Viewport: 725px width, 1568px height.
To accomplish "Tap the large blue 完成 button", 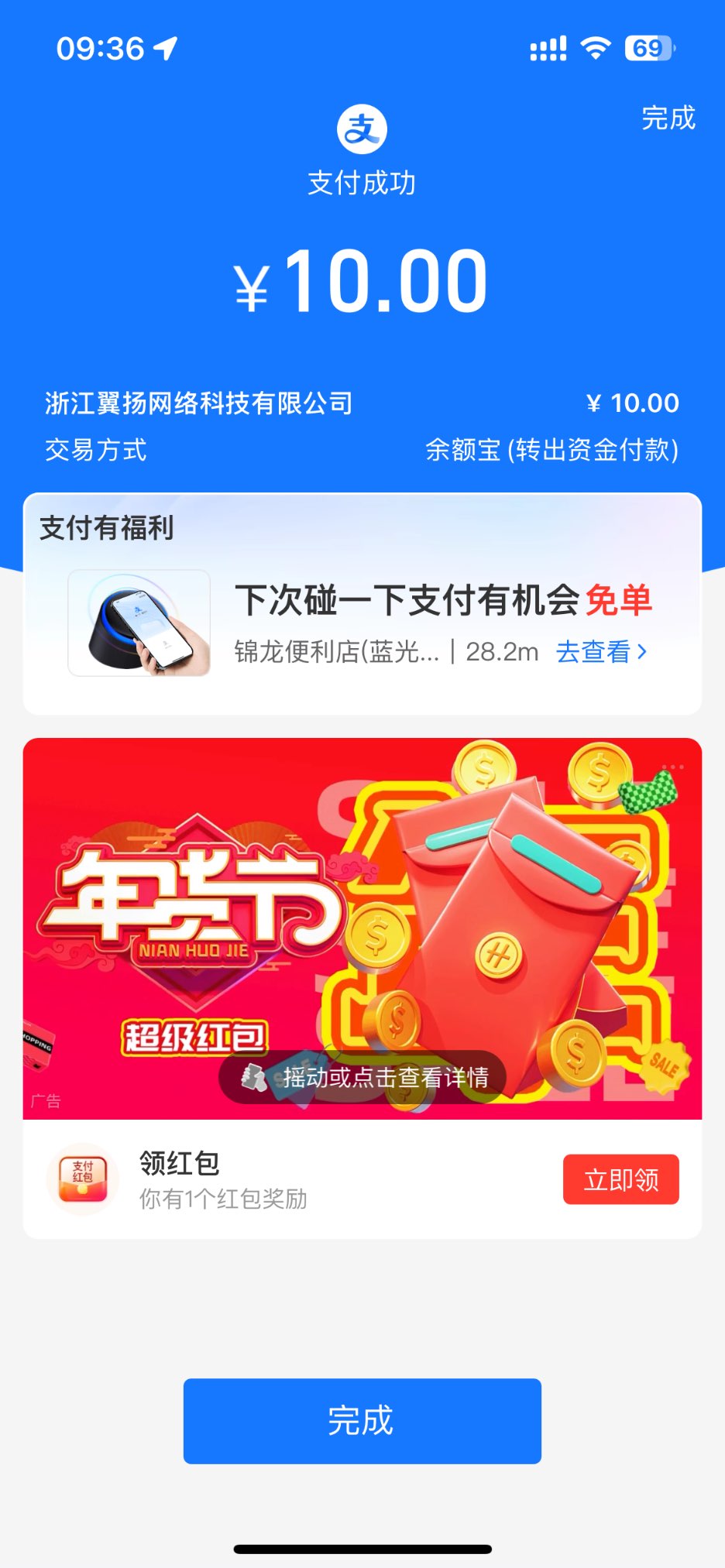I will (362, 1421).
